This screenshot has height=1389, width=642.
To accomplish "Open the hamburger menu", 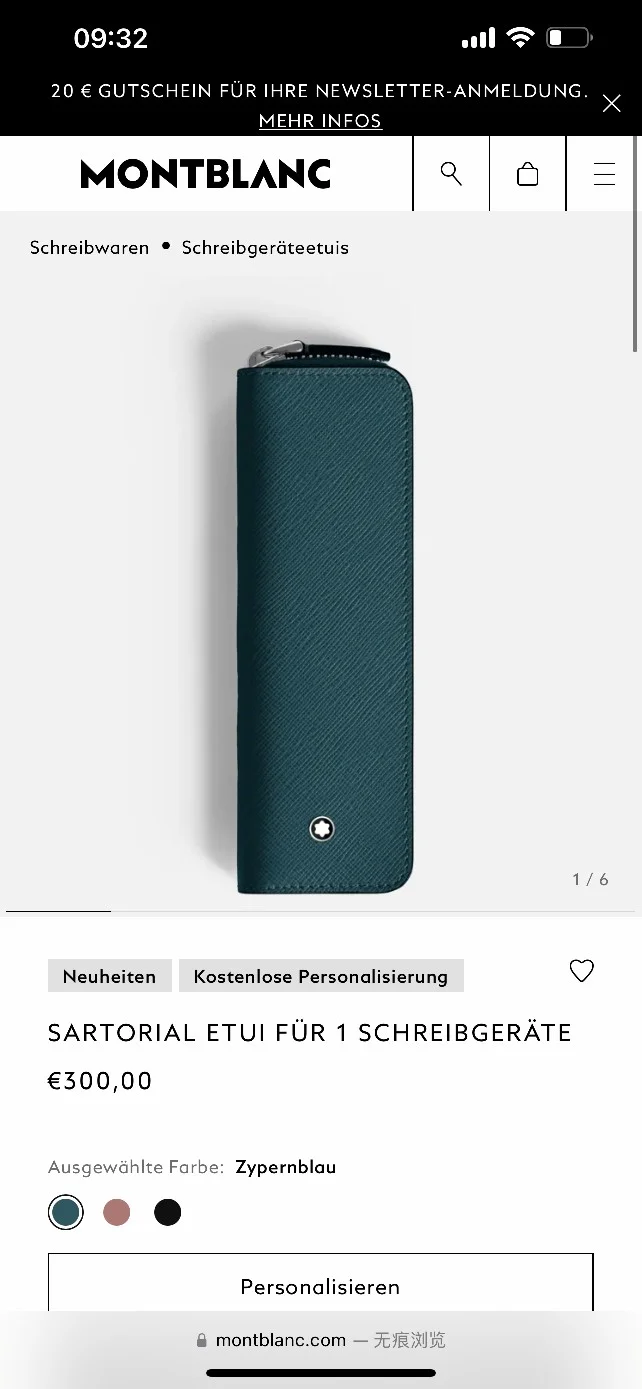I will (x=604, y=175).
